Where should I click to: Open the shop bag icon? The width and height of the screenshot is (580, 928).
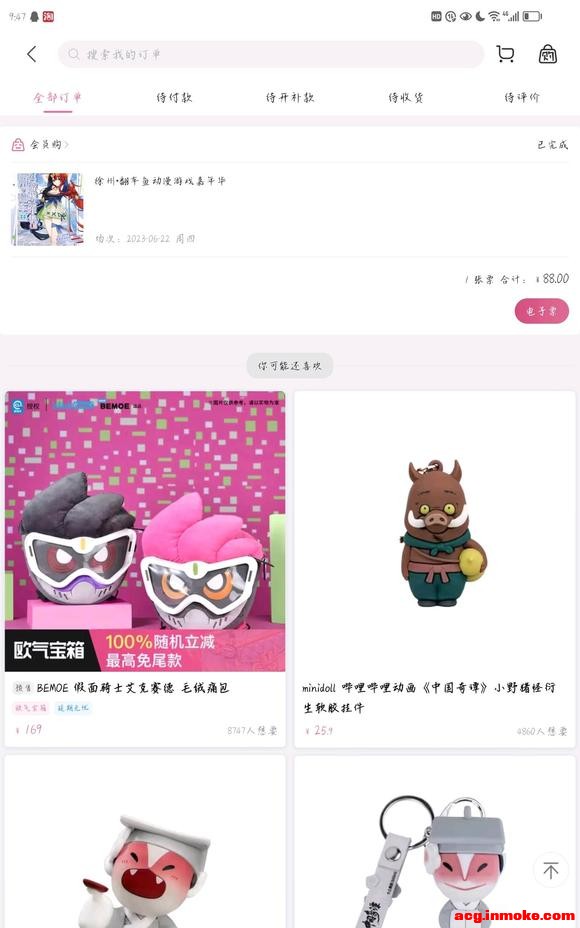coord(547,54)
